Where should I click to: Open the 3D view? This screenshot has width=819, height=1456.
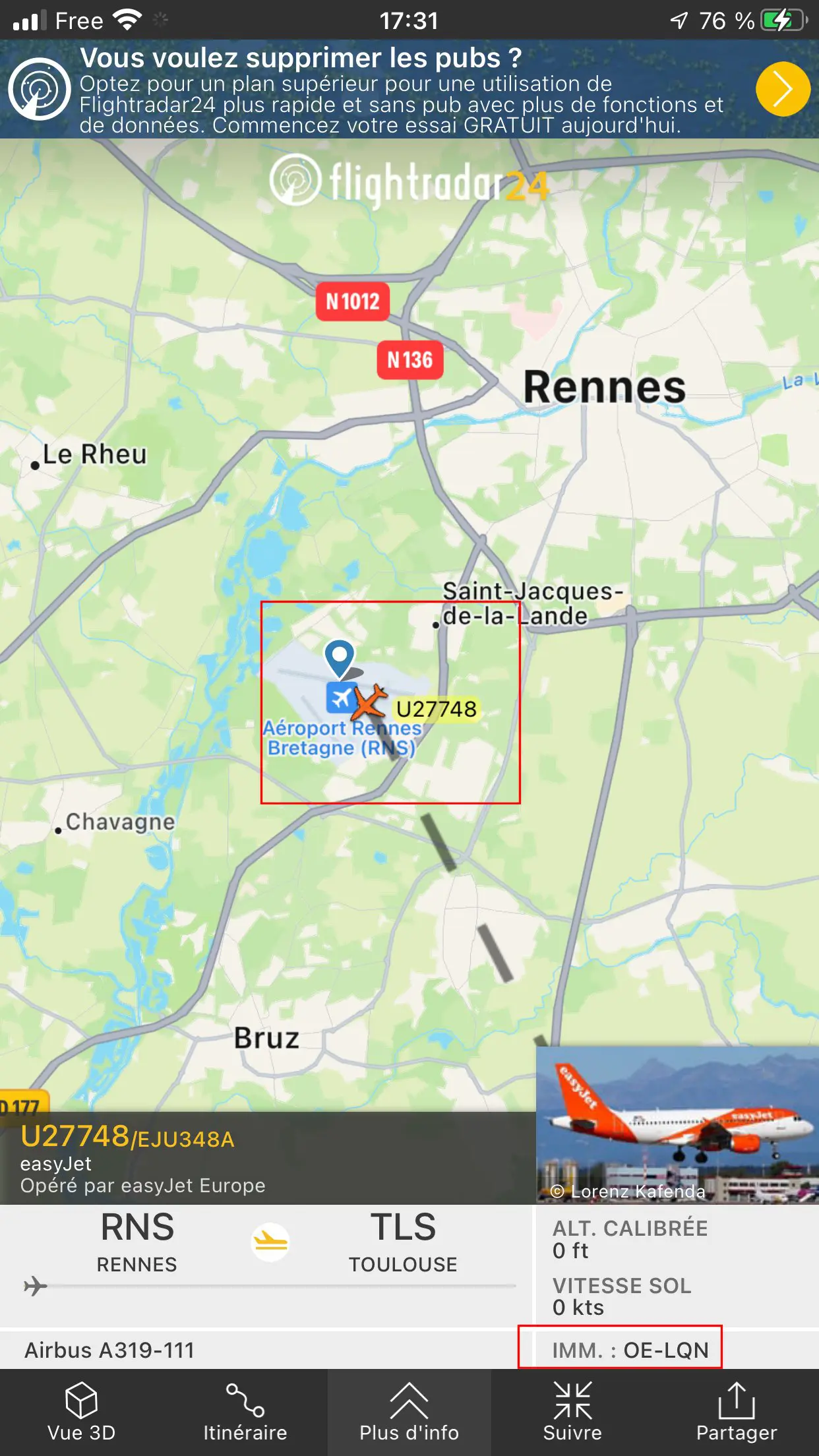(x=81, y=1412)
